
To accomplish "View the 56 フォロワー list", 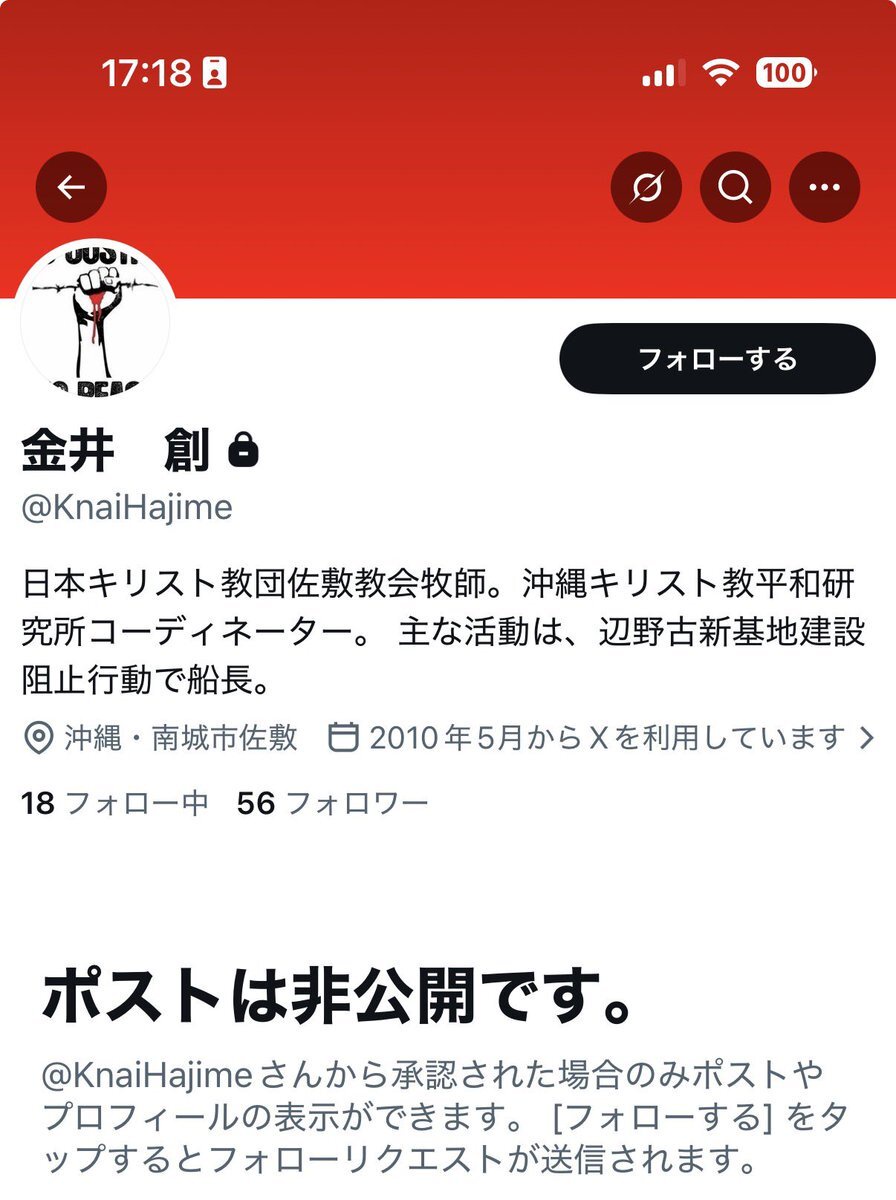I will click(x=332, y=802).
